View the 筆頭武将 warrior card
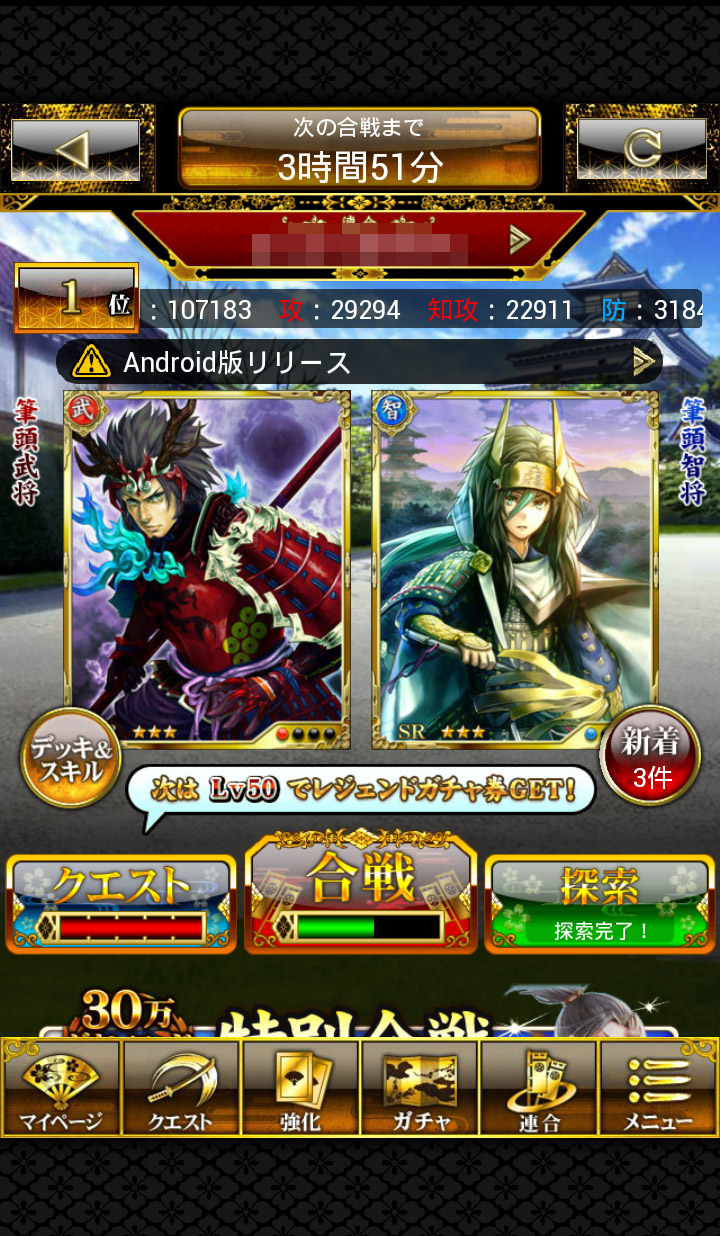This screenshot has height=1236, width=720. click(207, 568)
